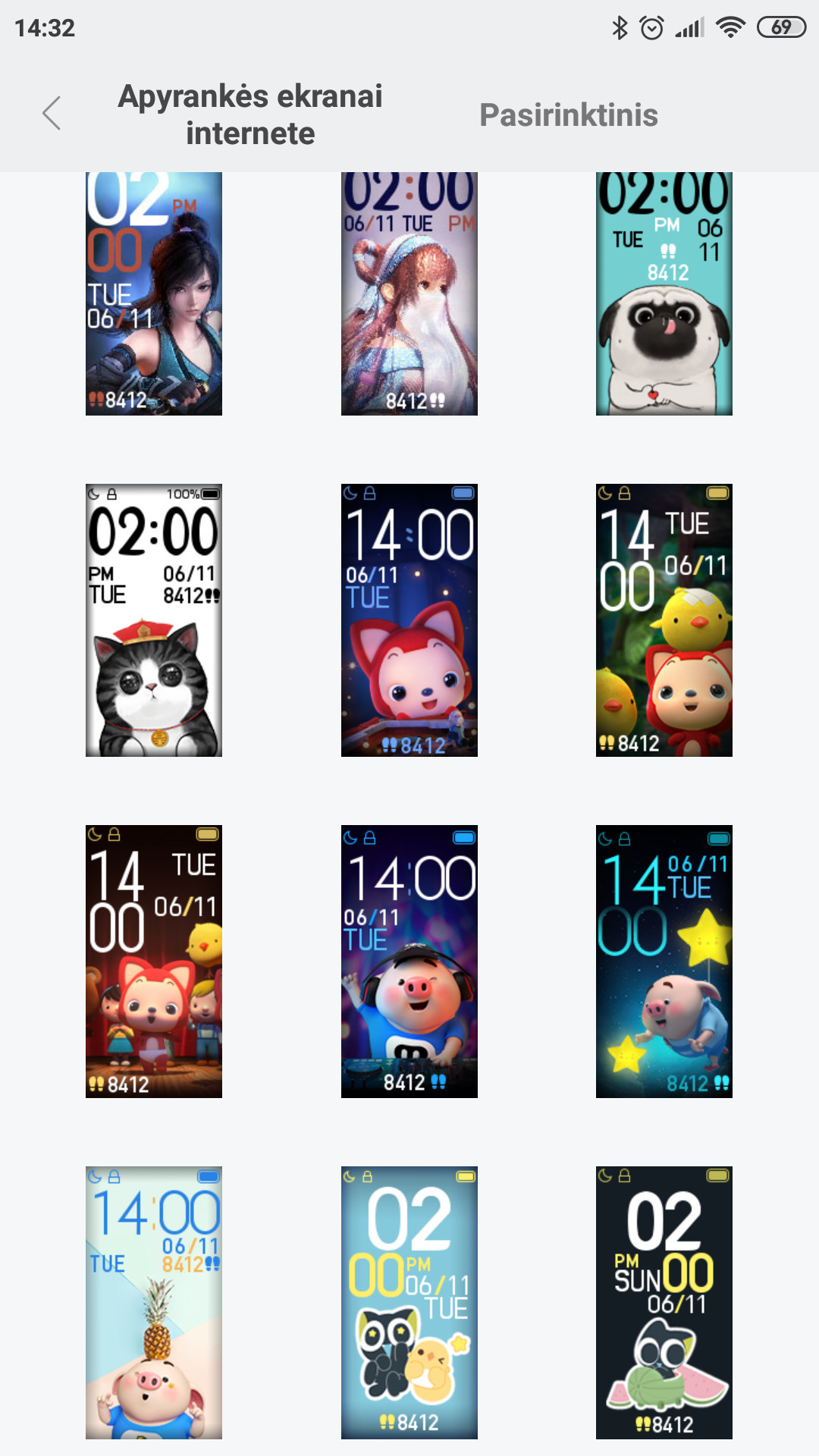The width and height of the screenshot is (819, 1456).
Task: Open the watermelon cat watch face
Action: coord(664,1303)
